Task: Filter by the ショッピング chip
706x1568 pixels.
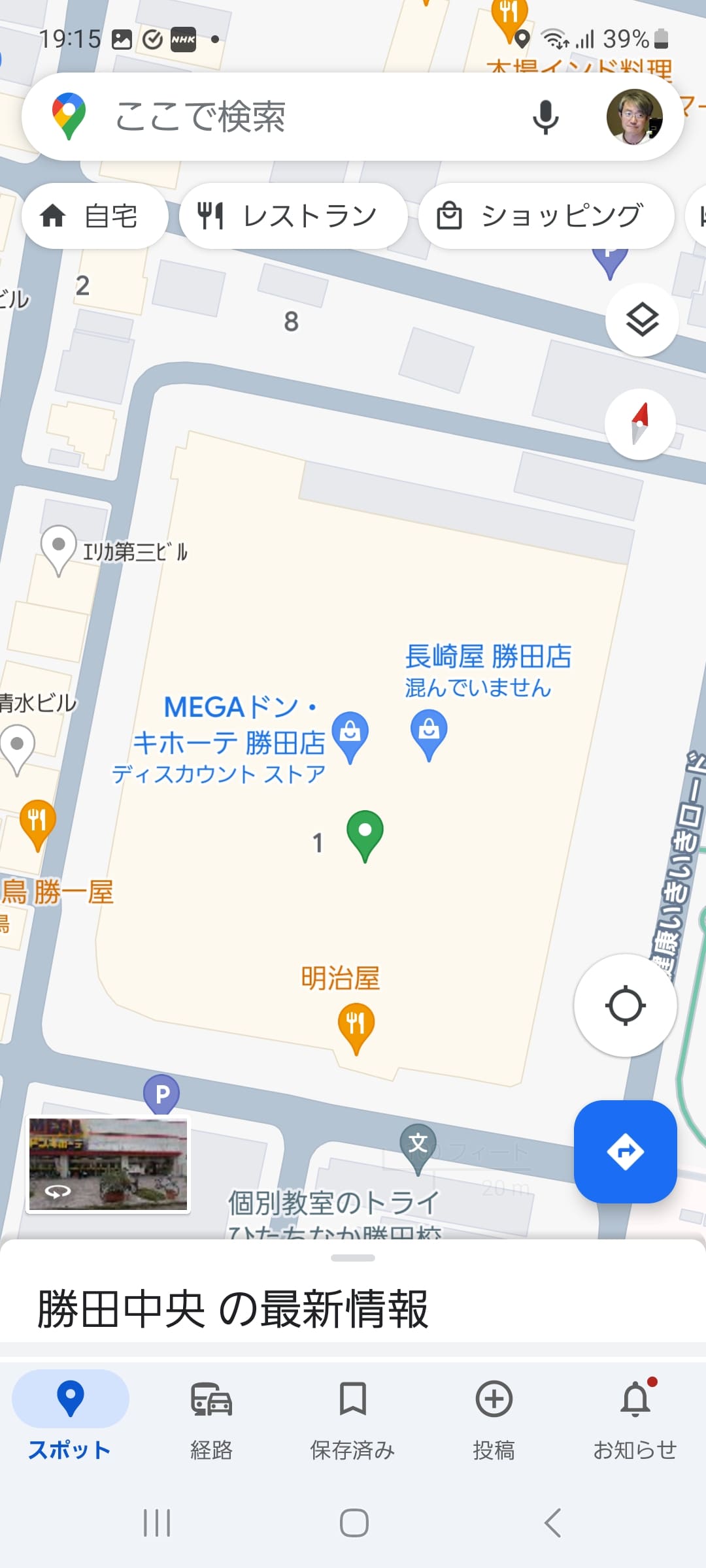Action: [x=546, y=216]
